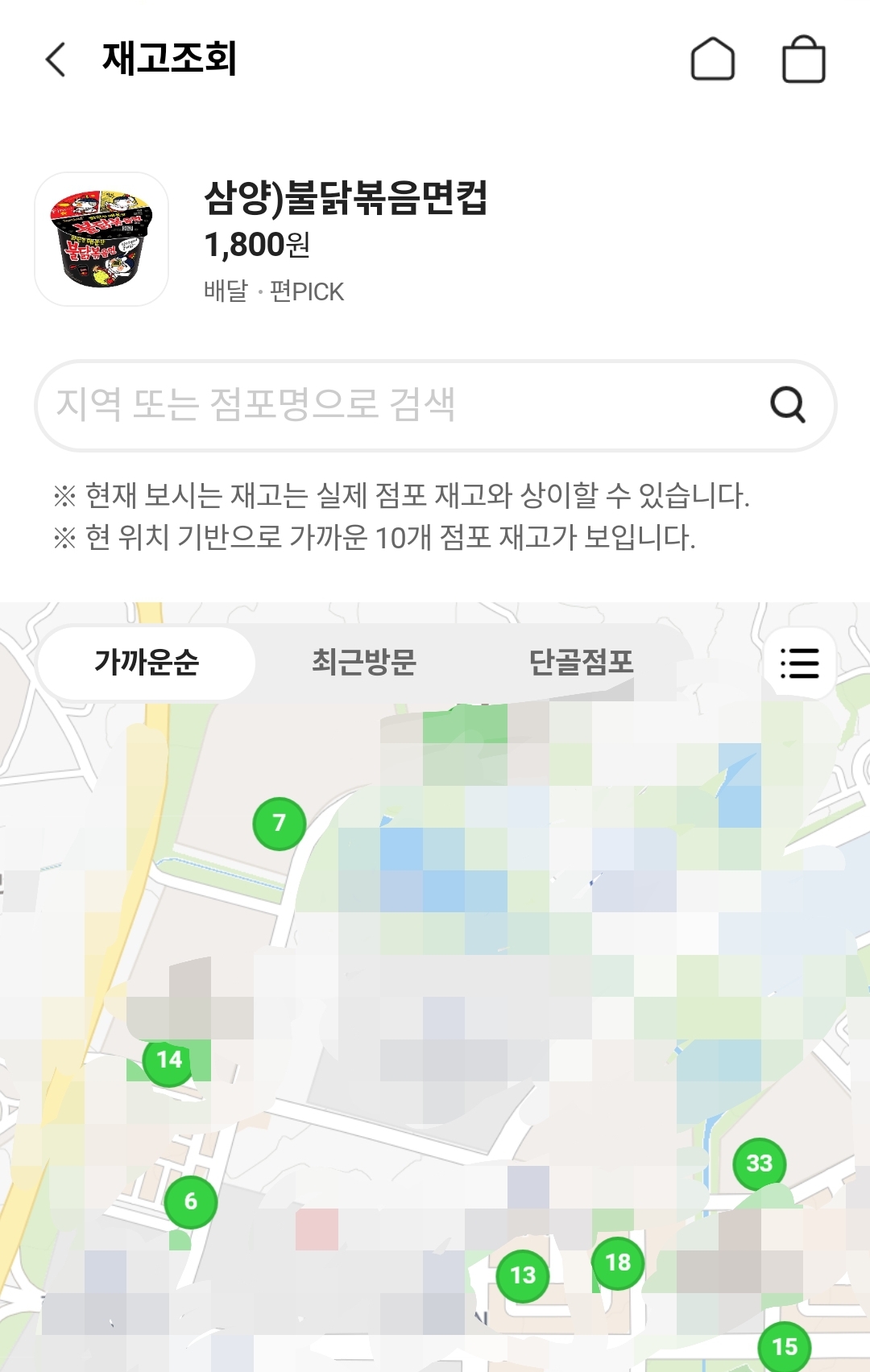
Task: Select the map marker showing 14
Action: pos(169,1060)
